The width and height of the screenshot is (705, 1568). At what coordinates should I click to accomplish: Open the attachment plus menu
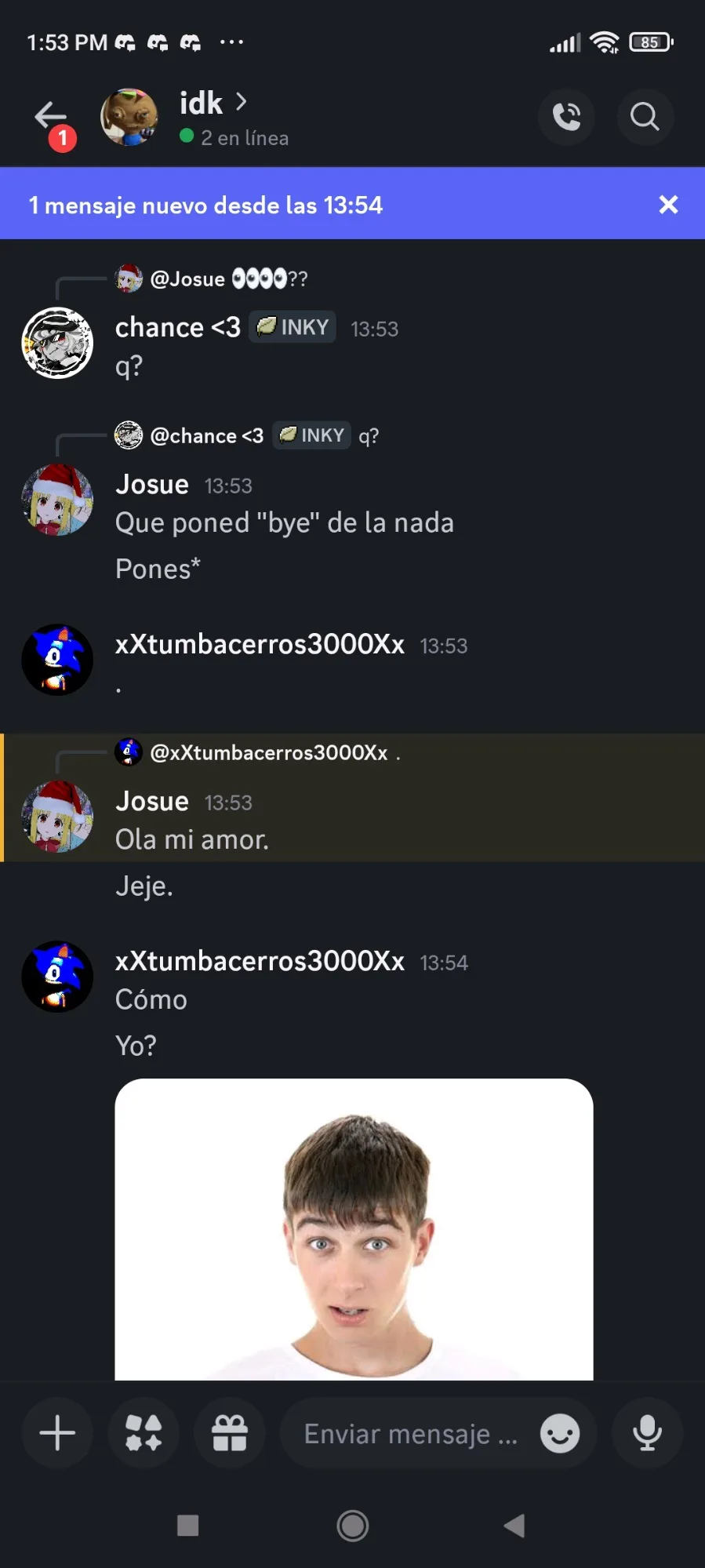click(x=57, y=1433)
